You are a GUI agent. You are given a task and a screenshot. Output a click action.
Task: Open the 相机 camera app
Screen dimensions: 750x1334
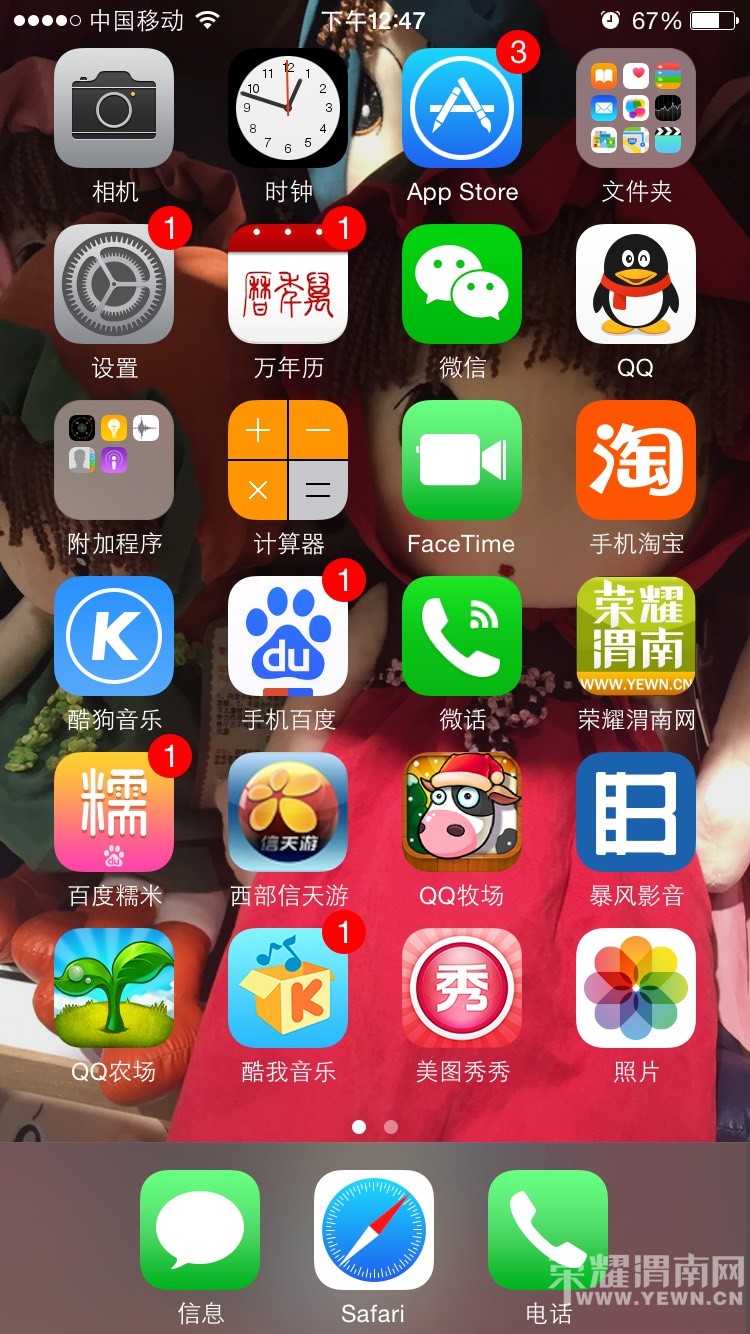pos(114,108)
